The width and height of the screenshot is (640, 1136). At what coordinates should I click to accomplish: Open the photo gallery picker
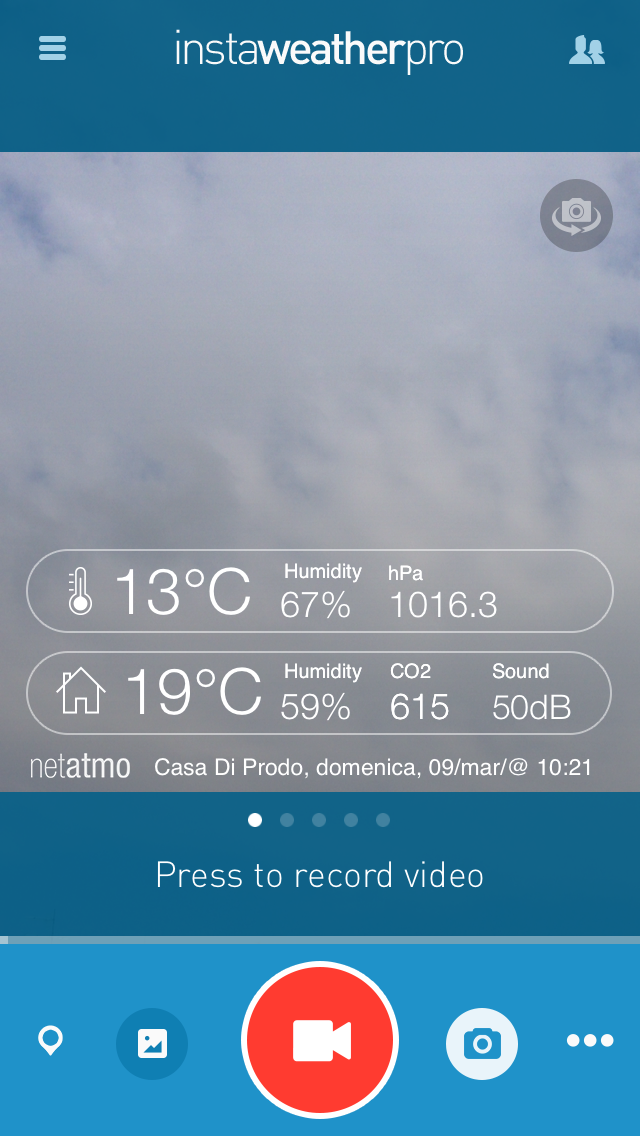click(152, 1044)
